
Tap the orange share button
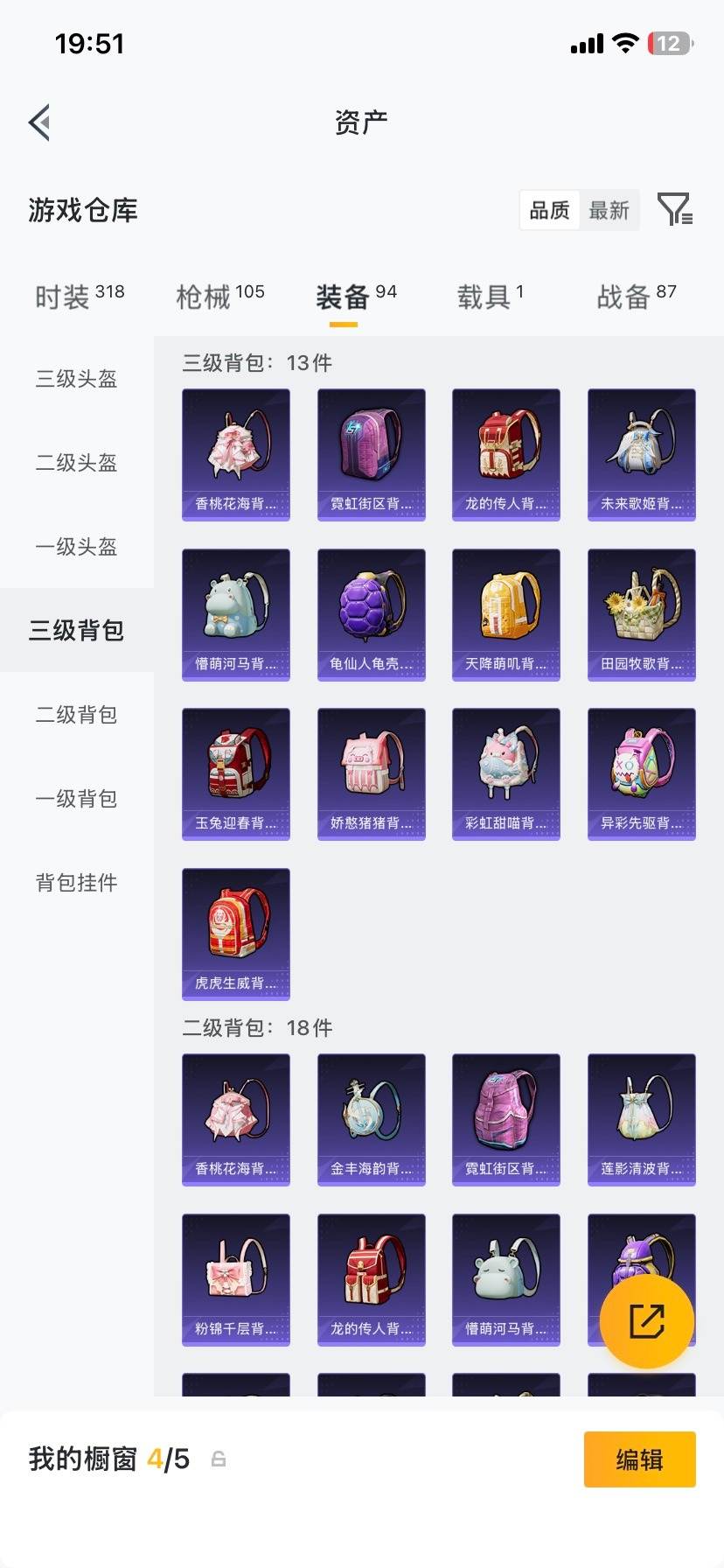pos(645,1321)
